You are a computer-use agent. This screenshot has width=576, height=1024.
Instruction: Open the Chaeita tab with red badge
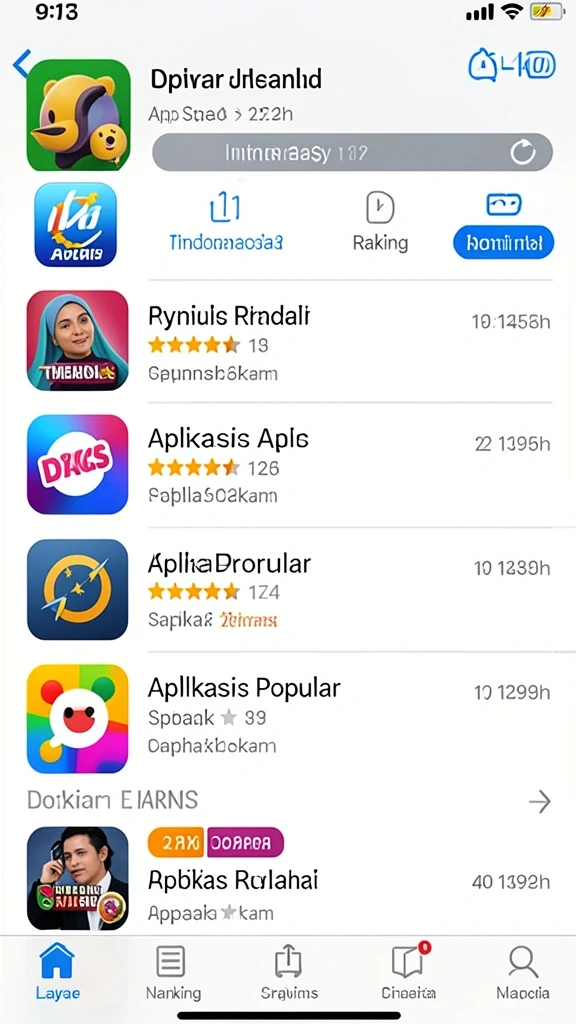409,971
